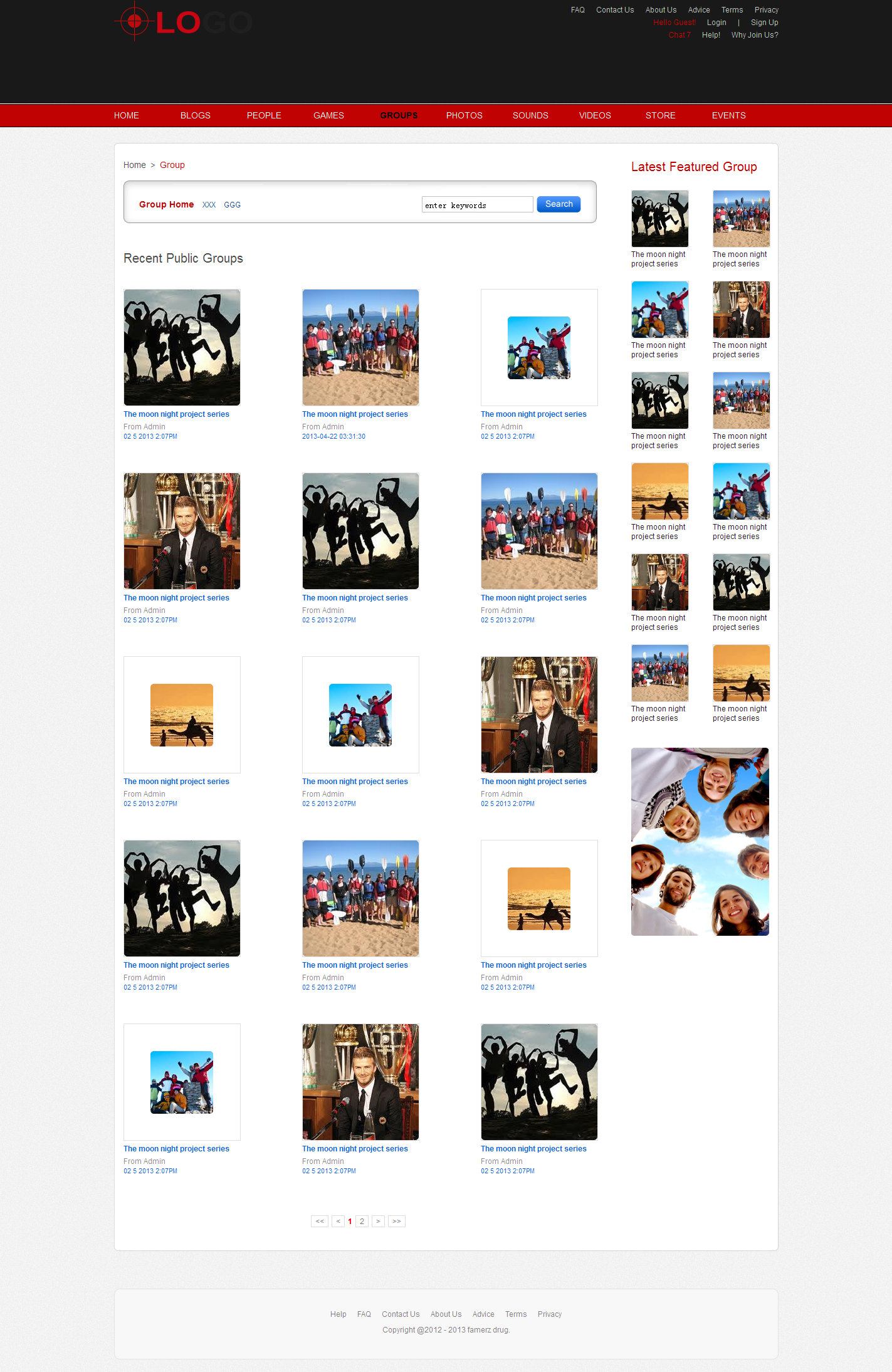This screenshot has height=1372, width=892.
Task: Open the EVENTS navigation item
Action: point(728,115)
